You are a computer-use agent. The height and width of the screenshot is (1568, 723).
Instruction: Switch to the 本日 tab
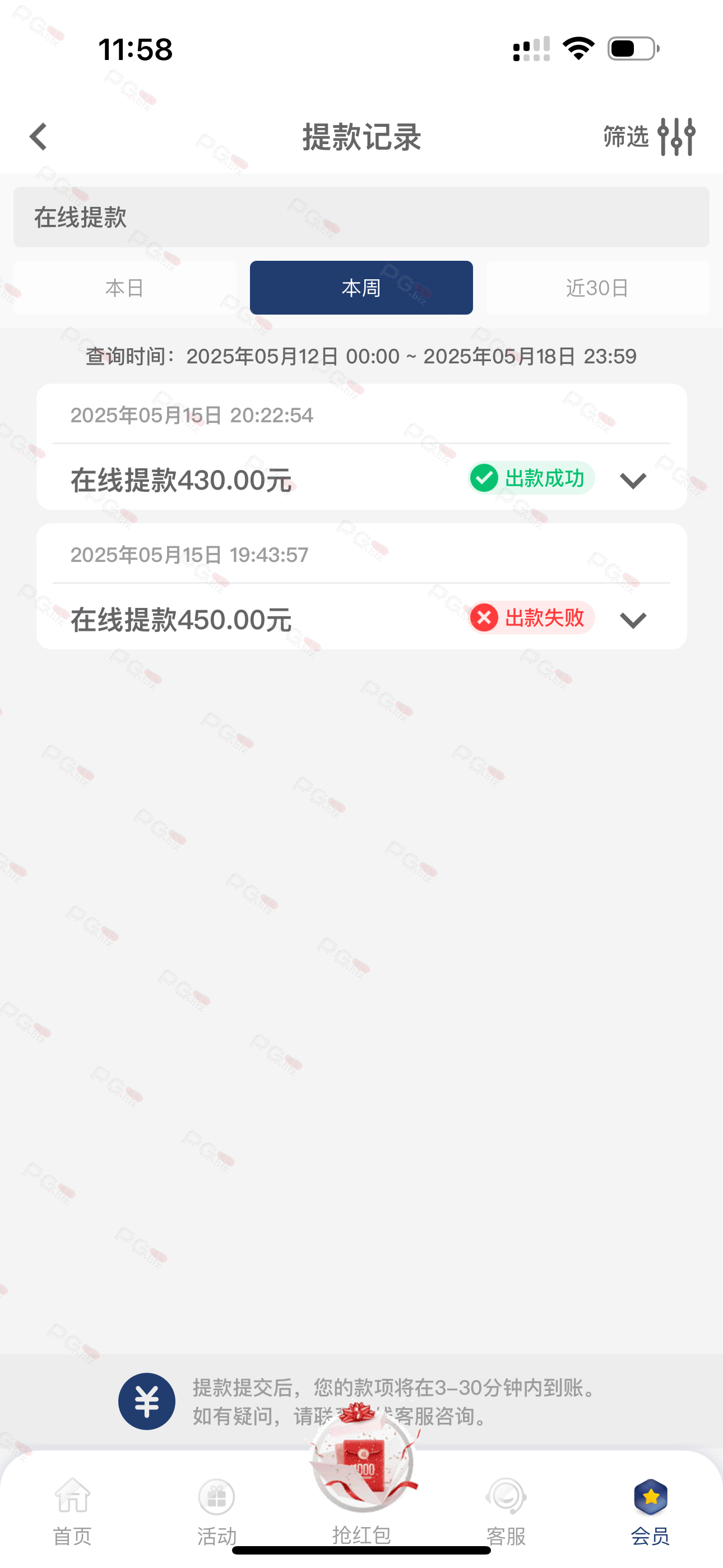[125, 288]
